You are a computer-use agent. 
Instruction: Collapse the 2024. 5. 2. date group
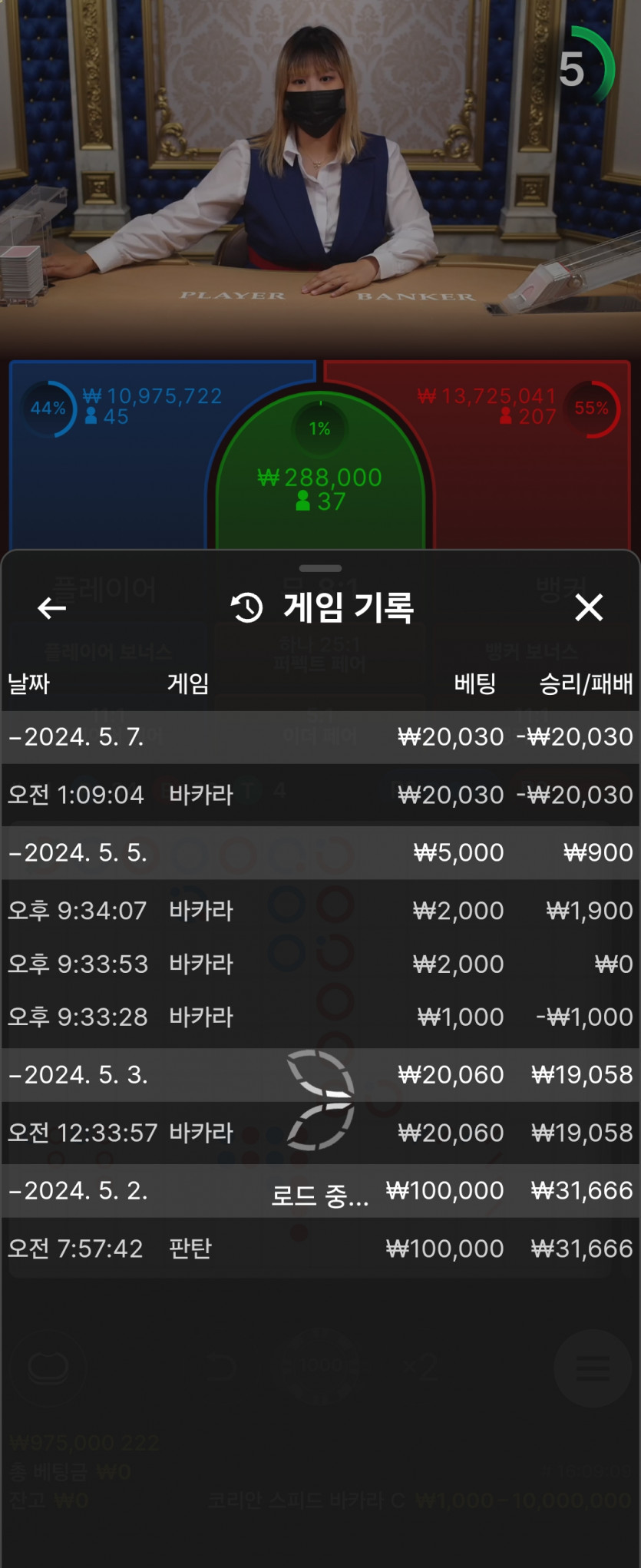tap(320, 1191)
